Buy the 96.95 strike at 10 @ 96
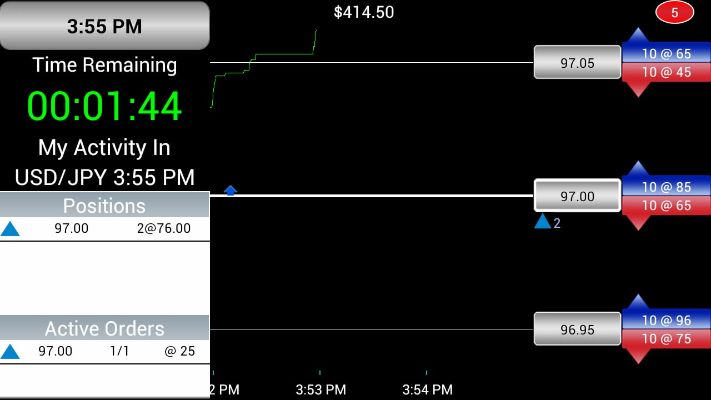 click(x=667, y=320)
